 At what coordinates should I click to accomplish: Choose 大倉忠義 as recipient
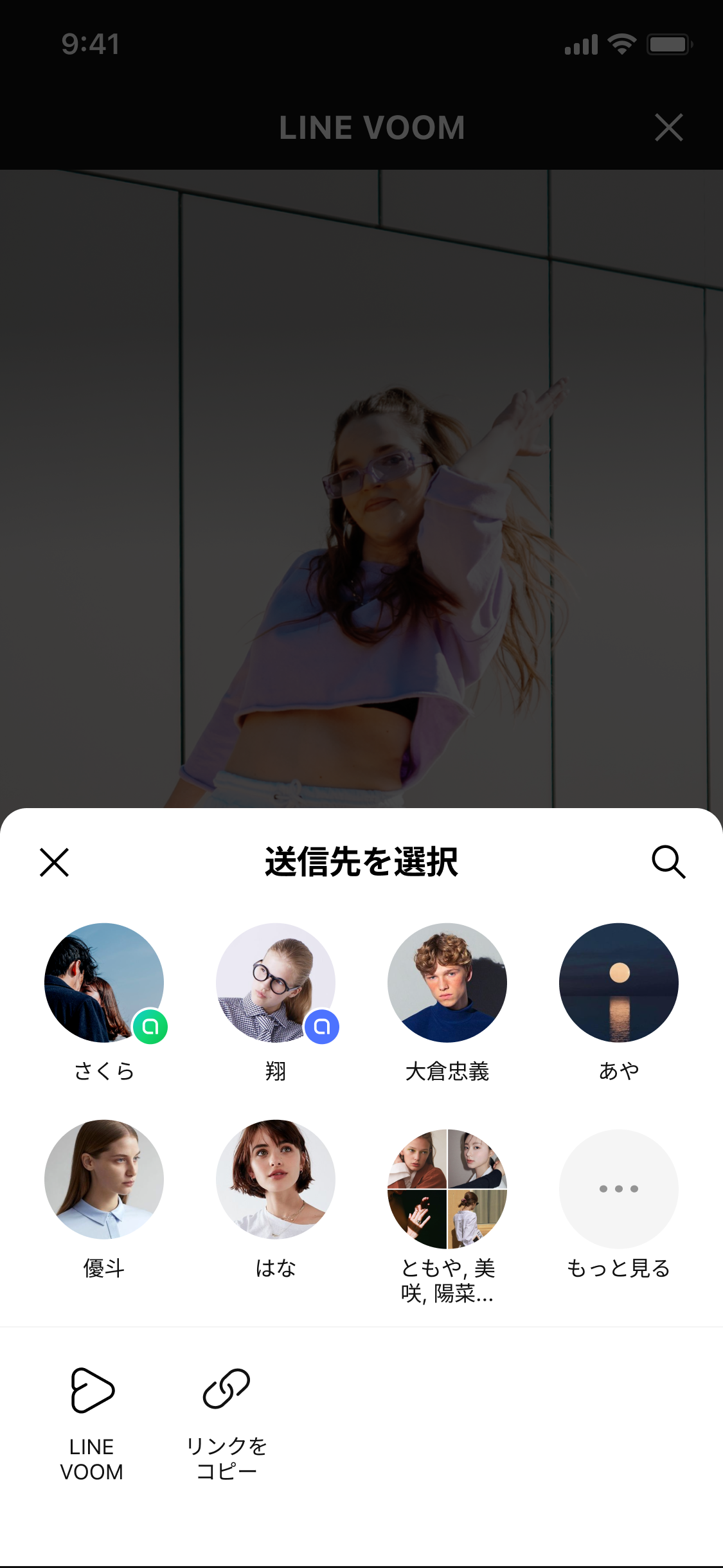[x=447, y=984]
